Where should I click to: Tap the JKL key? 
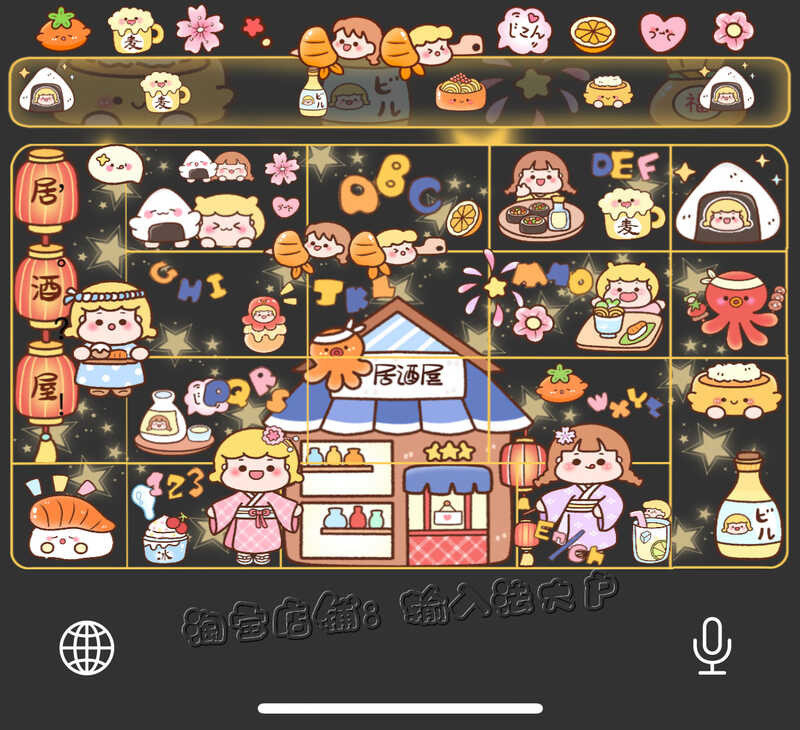(398, 305)
